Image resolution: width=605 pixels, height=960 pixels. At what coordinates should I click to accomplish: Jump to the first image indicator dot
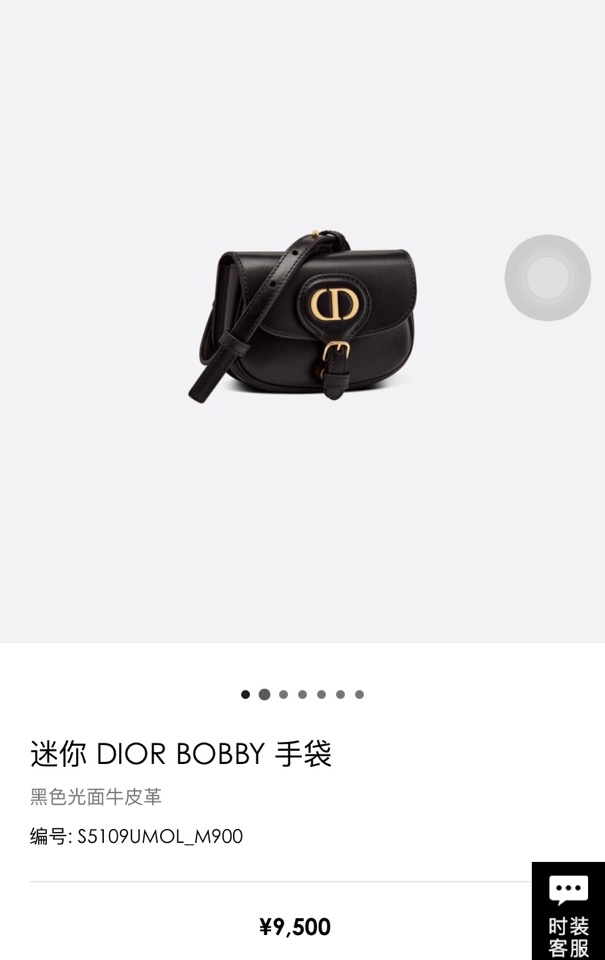[245, 694]
